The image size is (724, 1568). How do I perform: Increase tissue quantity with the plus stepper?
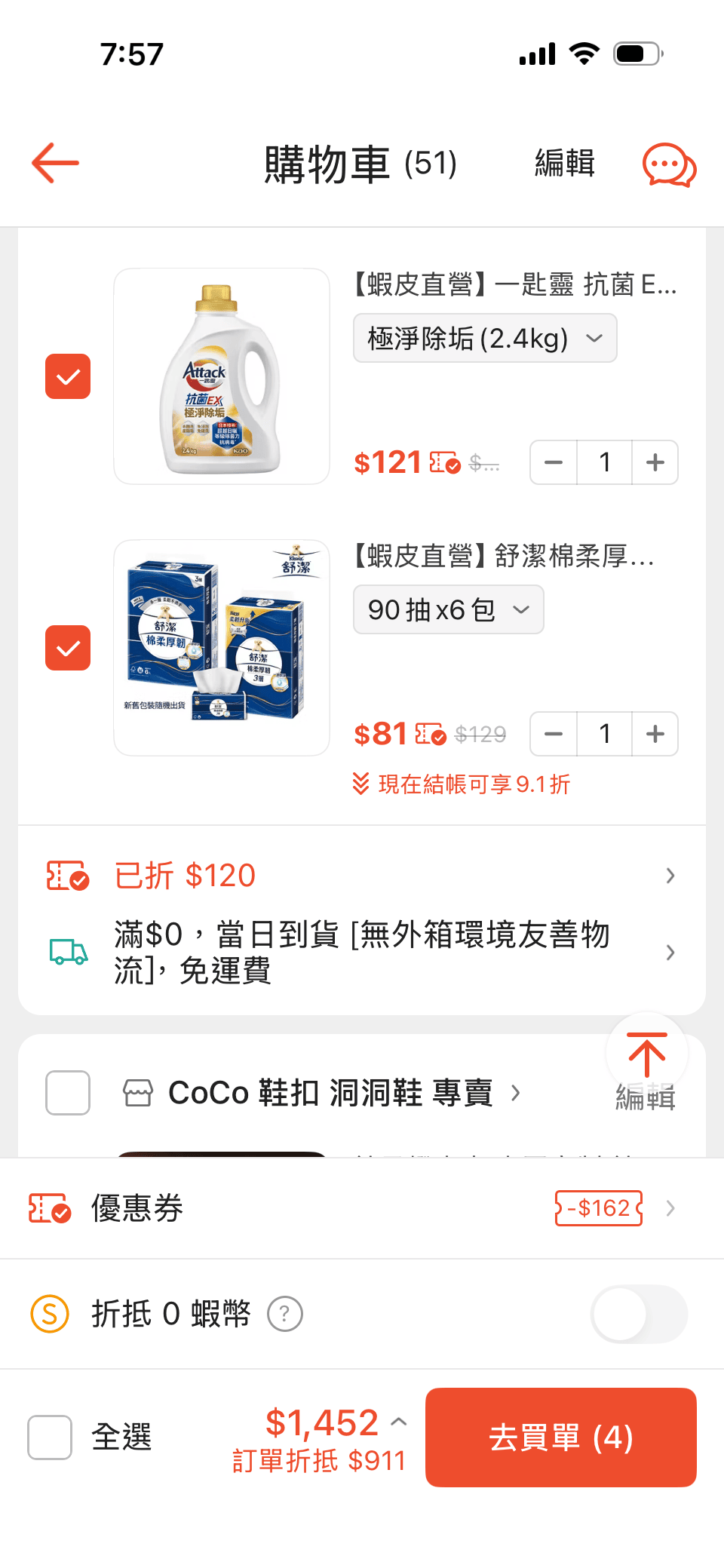[653, 734]
